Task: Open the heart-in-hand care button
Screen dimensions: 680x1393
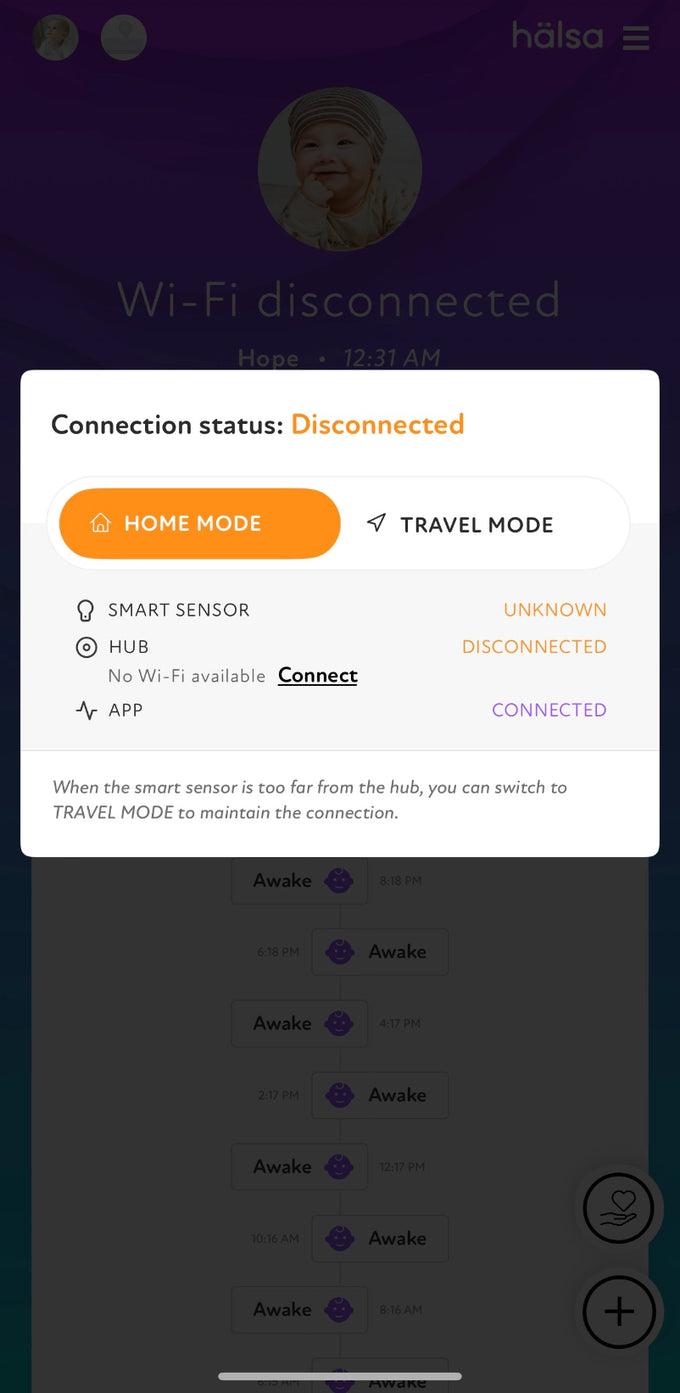Action: (x=618, y=1208)
